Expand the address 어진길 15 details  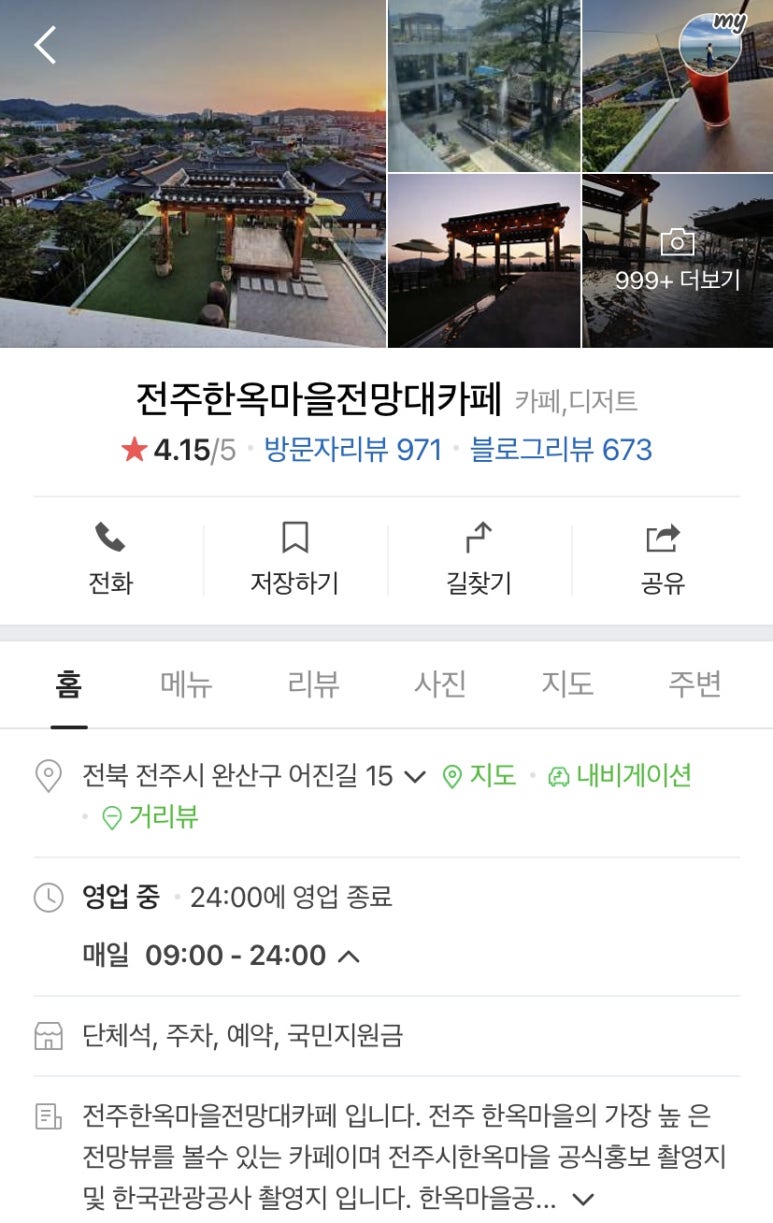(x=414, y=777)
